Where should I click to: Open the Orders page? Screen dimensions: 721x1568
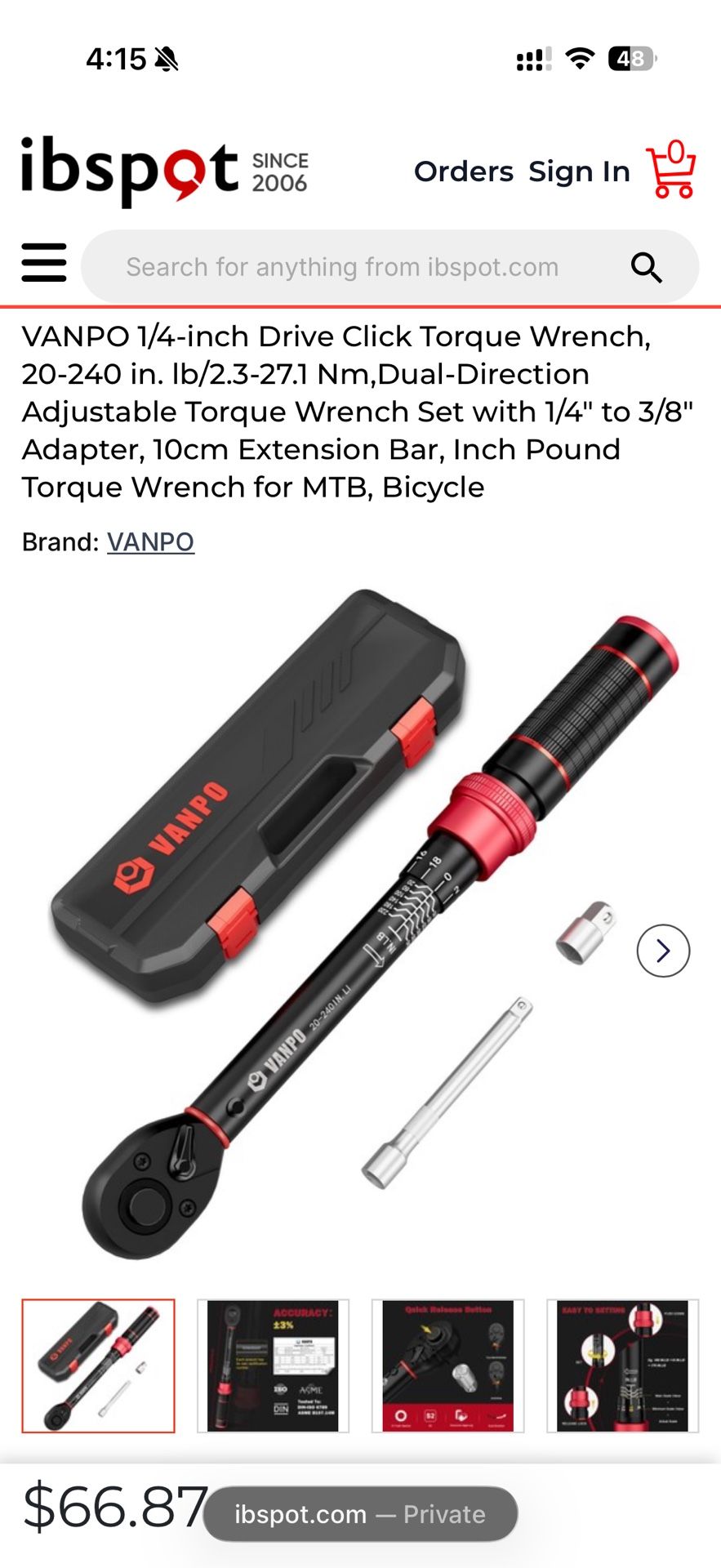(464, 171)
